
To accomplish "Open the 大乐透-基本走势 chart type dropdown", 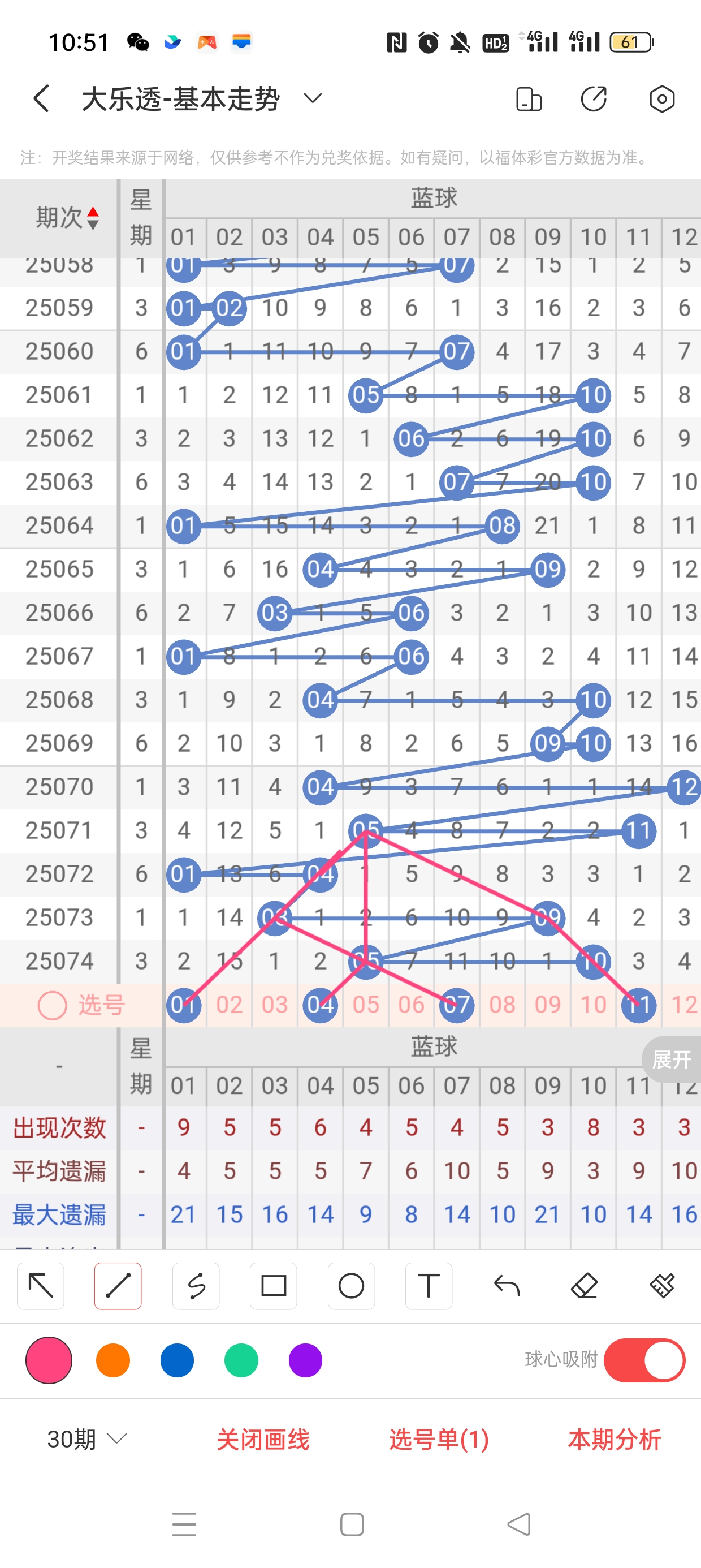I will 312,98.
